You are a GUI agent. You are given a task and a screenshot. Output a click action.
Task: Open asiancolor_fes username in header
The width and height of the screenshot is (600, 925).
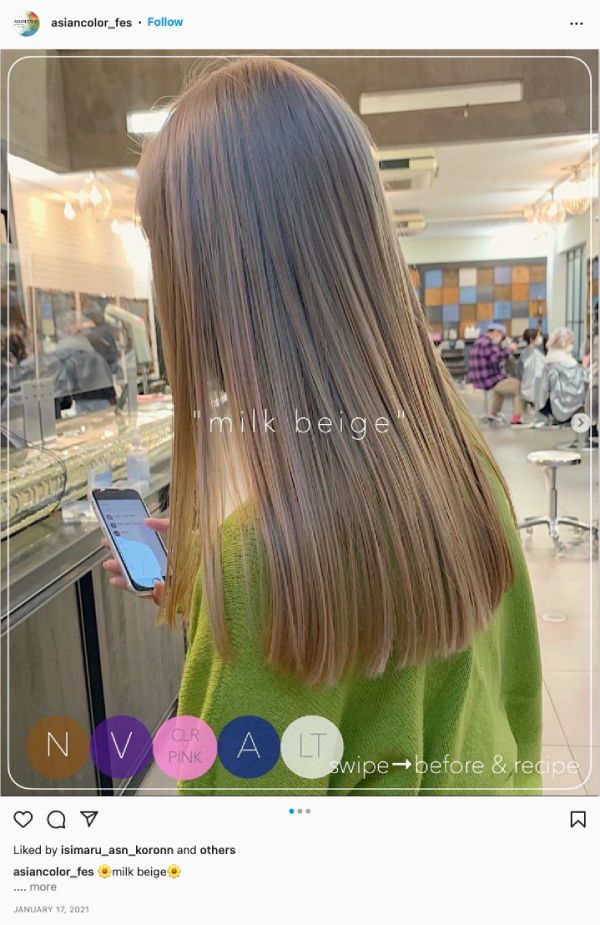91,22
